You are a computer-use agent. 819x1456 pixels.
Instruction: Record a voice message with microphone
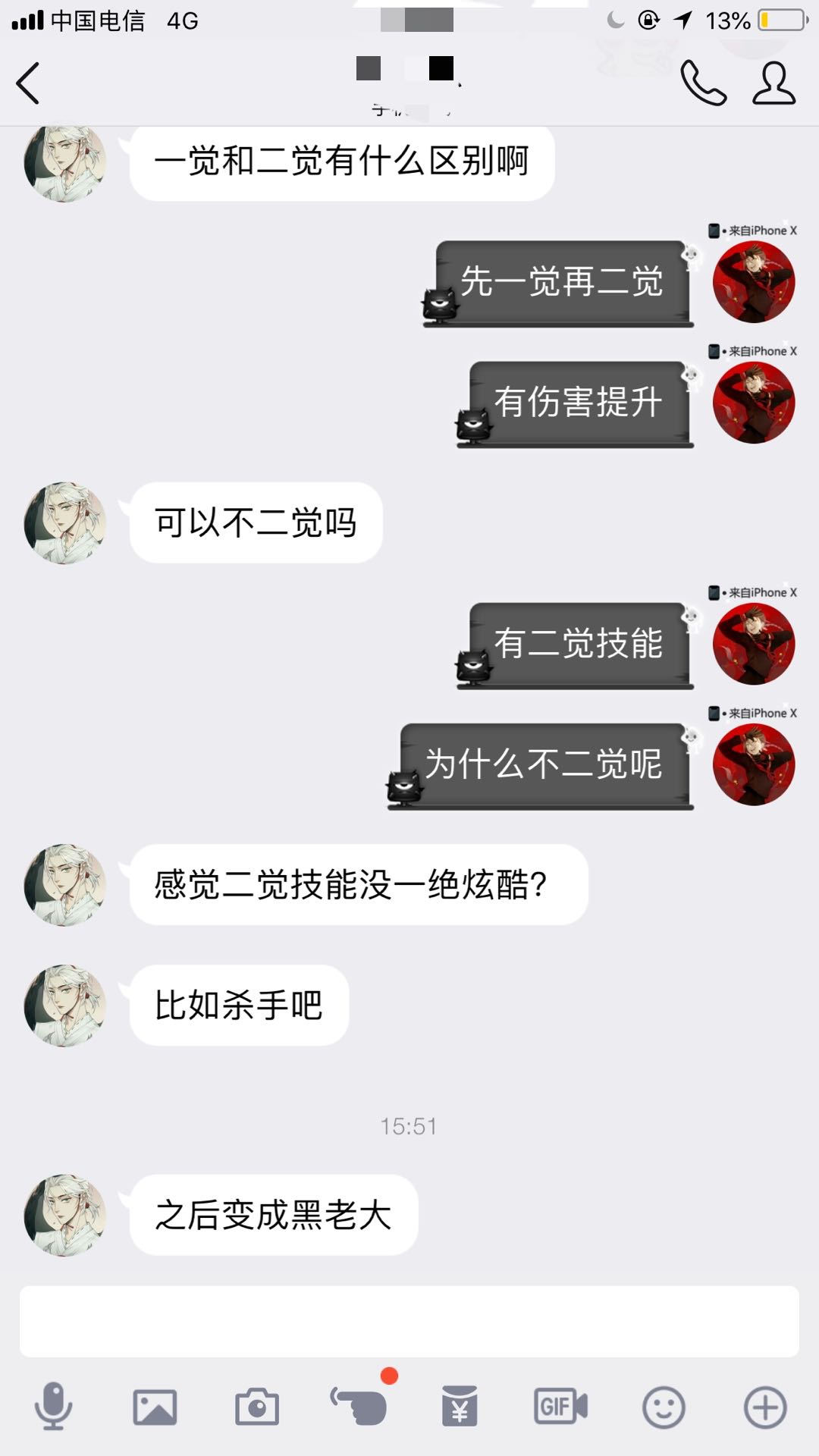53,1407
